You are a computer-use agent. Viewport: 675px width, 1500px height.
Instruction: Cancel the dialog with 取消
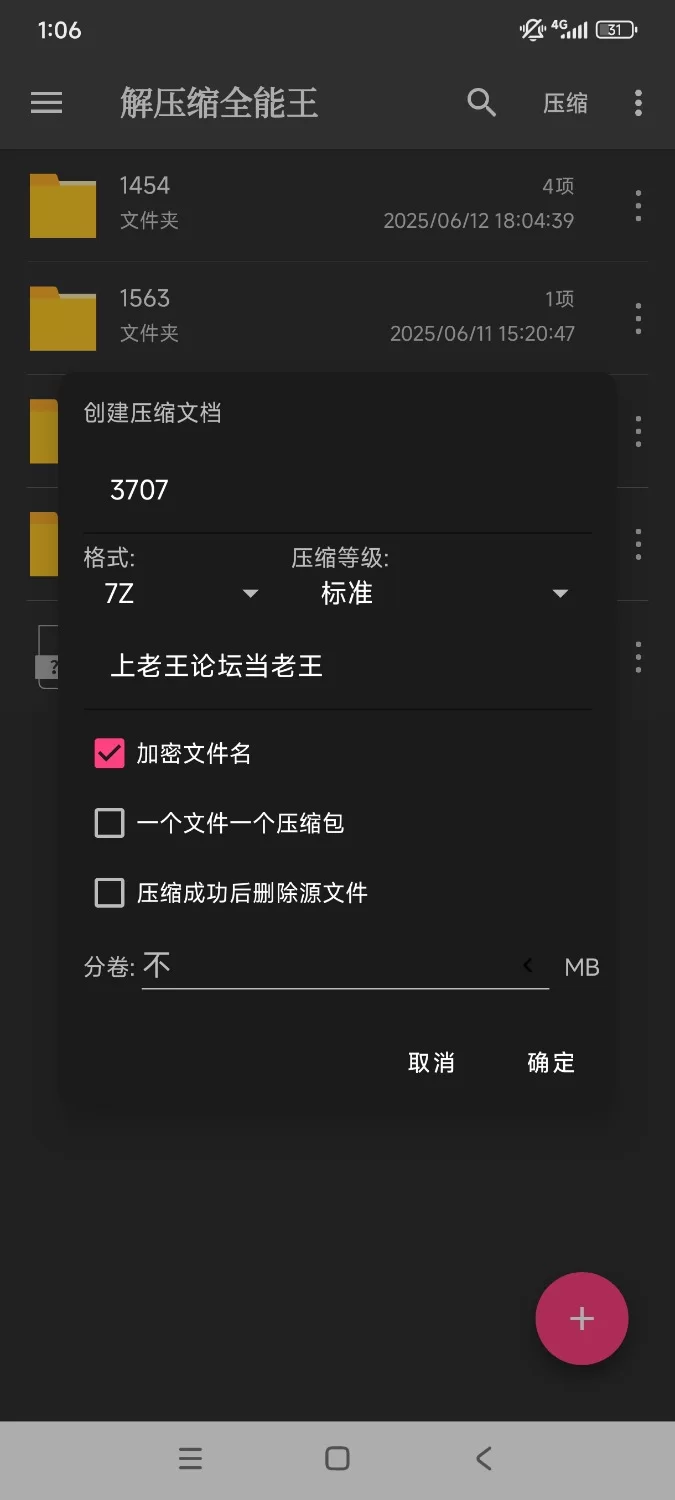pos(431,1062)
